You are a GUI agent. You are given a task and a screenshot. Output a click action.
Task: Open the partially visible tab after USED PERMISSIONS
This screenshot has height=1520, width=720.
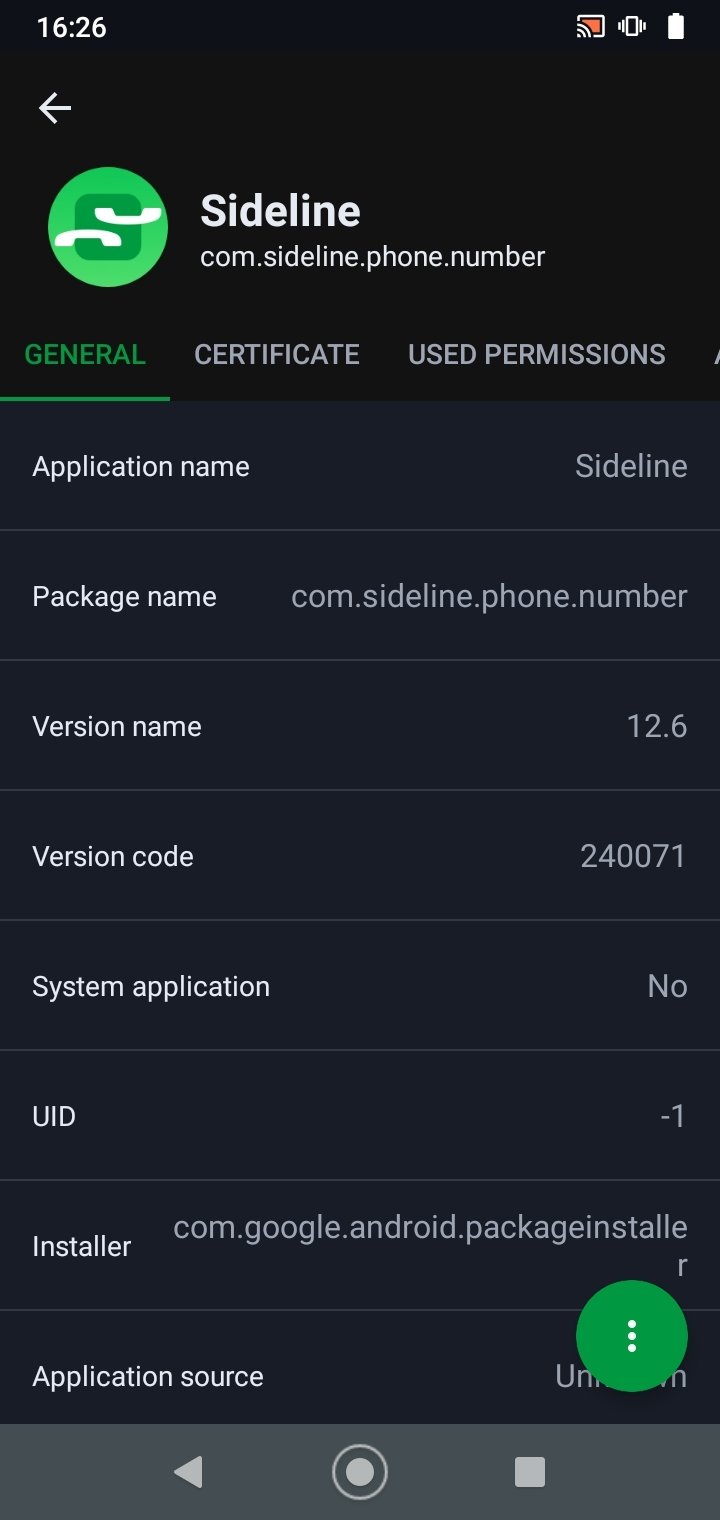[x=712, y=354]
